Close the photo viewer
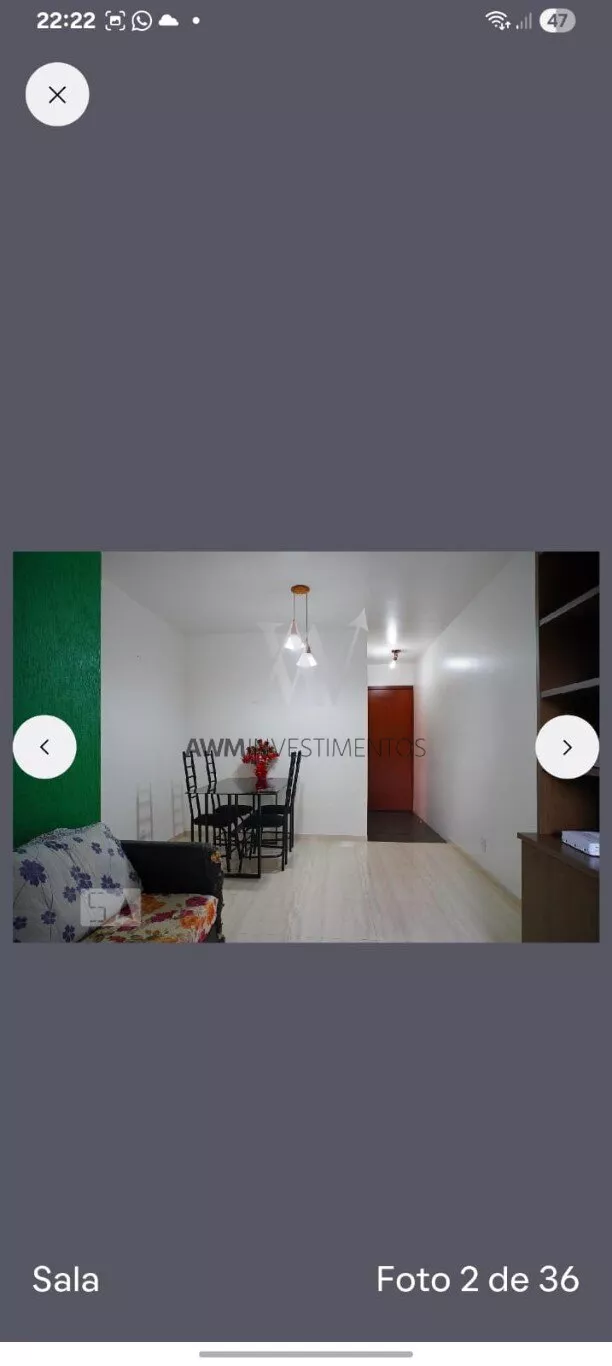Image resolution: width=612 pixels, height=1366 pixels. [57, 95]
